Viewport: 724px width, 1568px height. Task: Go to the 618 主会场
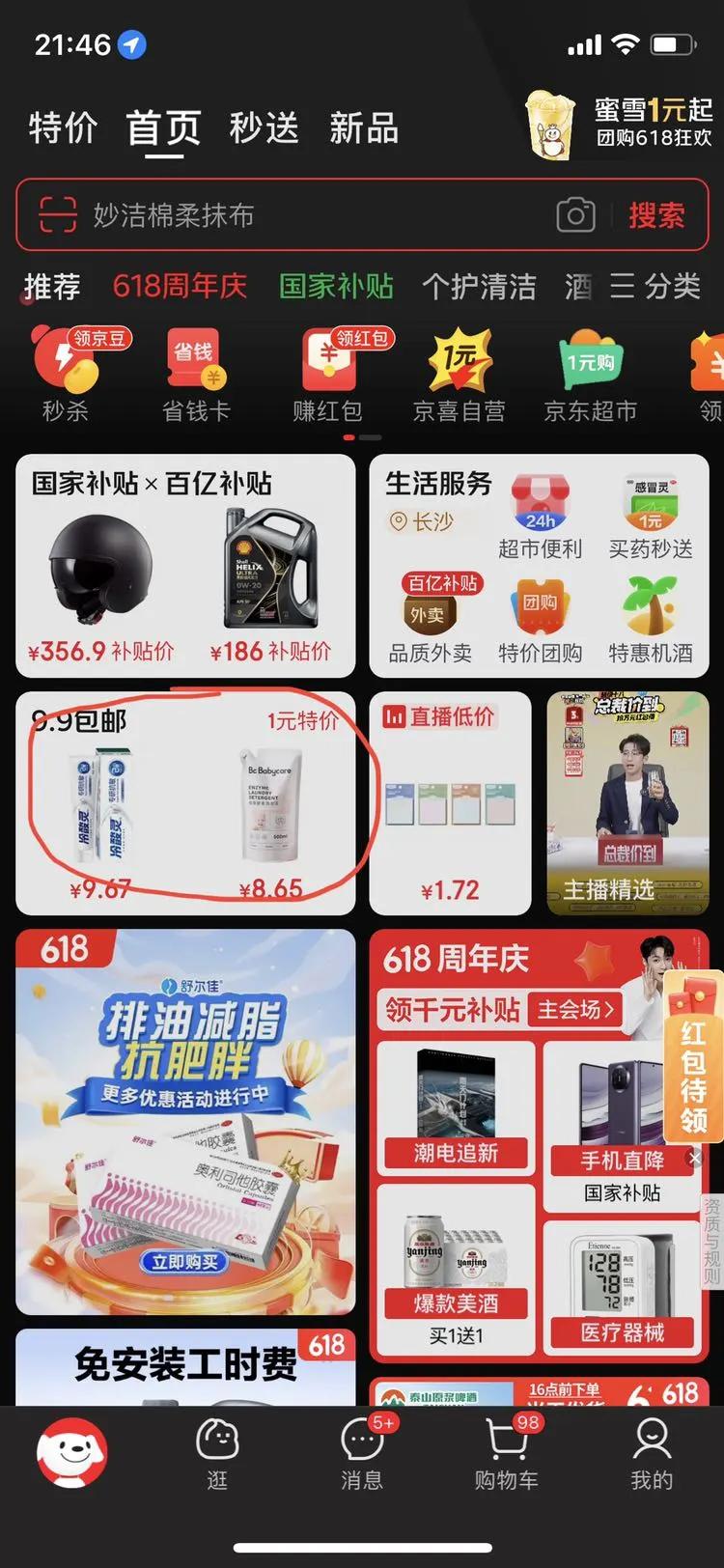point(575,1009)
